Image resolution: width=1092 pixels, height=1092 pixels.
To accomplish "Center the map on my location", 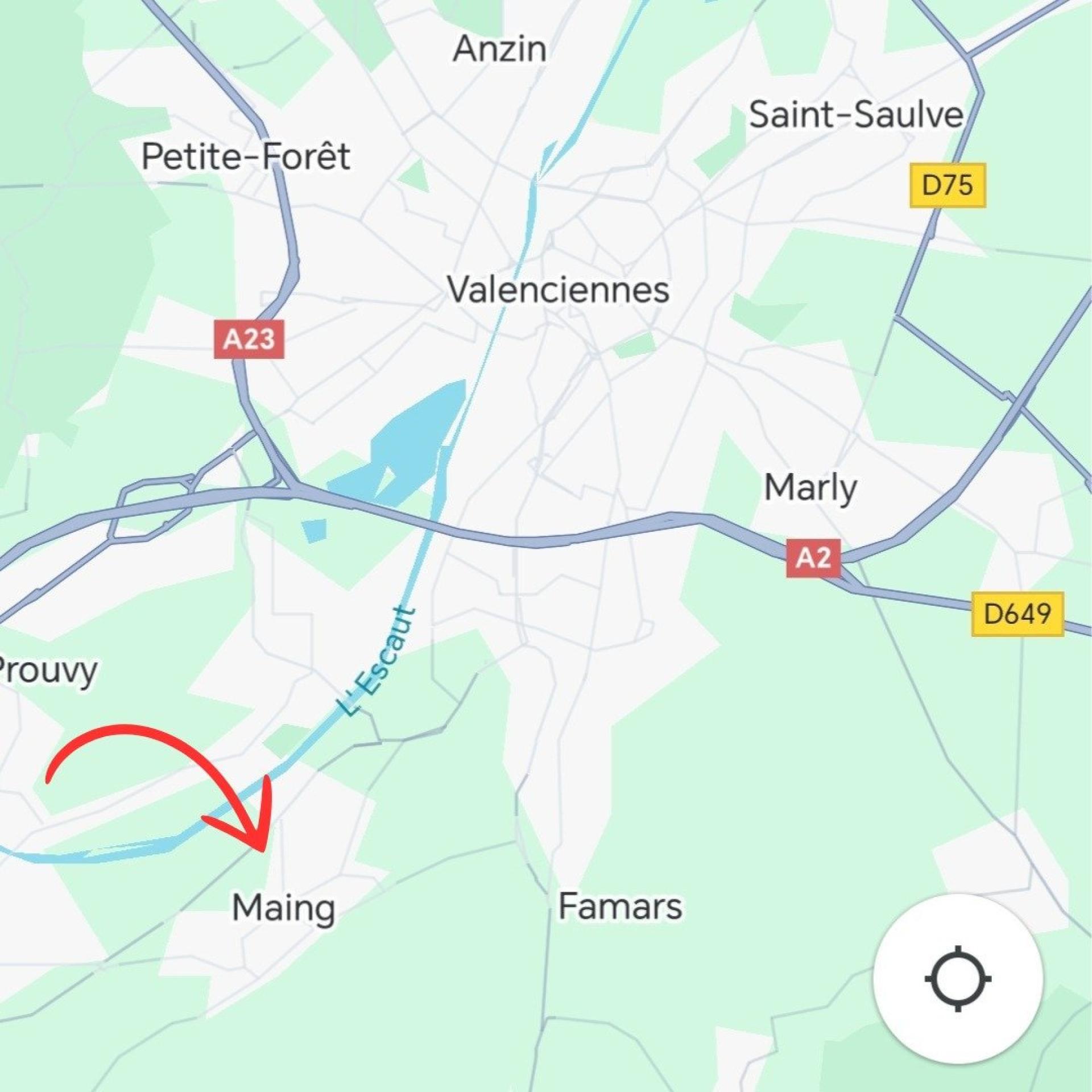I will (958, 979).
